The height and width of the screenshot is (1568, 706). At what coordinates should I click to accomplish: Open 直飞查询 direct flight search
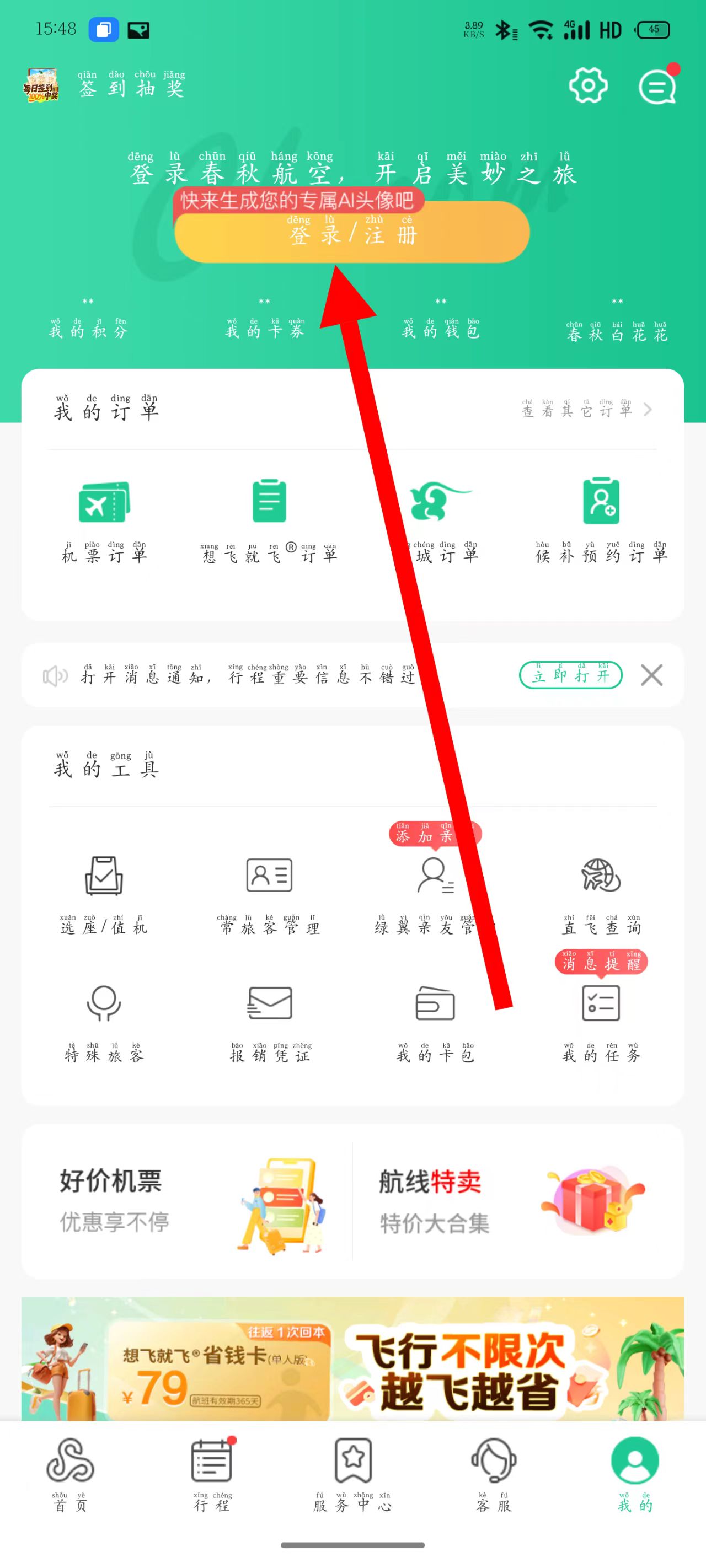point(601,895)
